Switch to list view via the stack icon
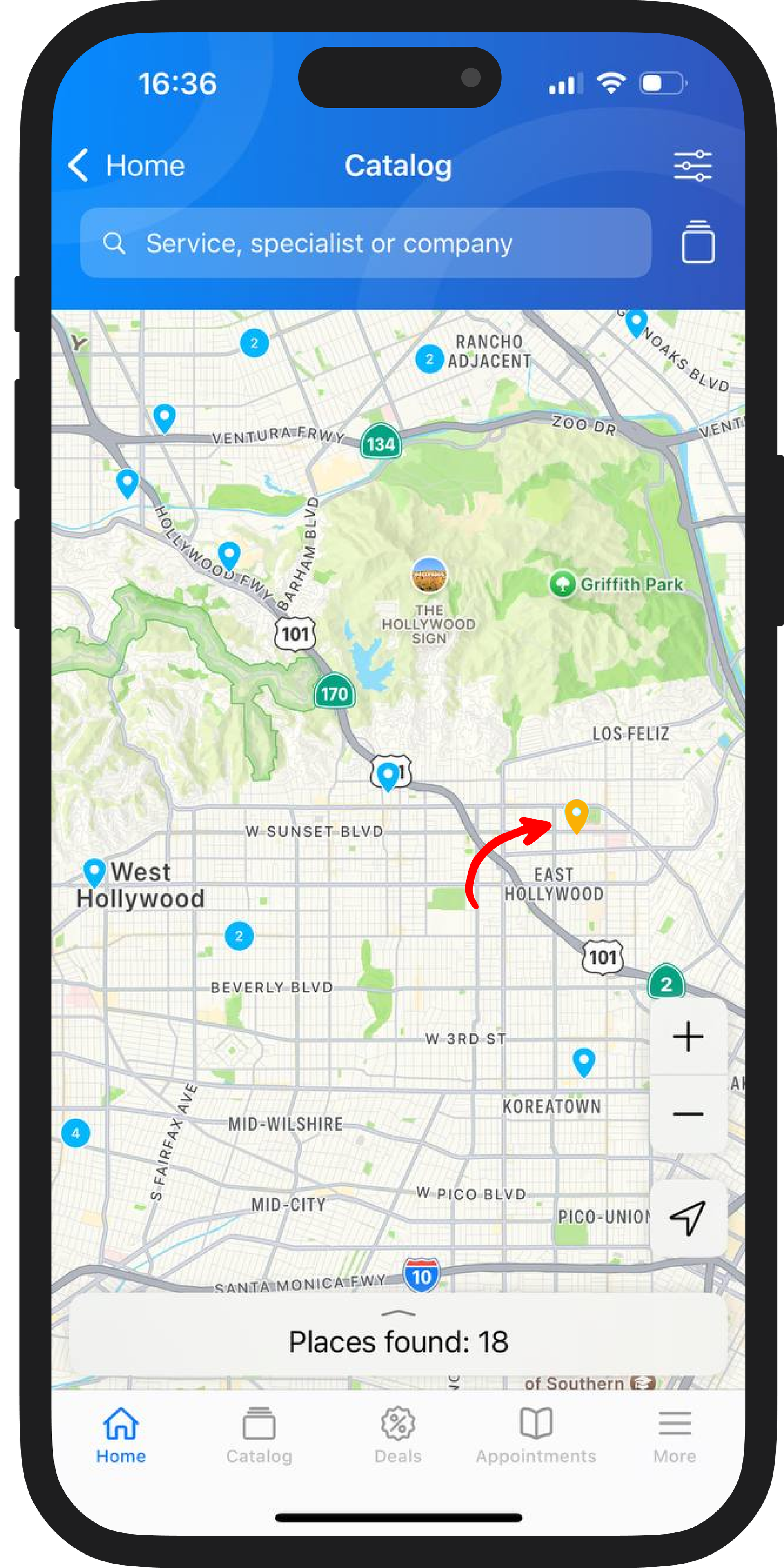 697,243
